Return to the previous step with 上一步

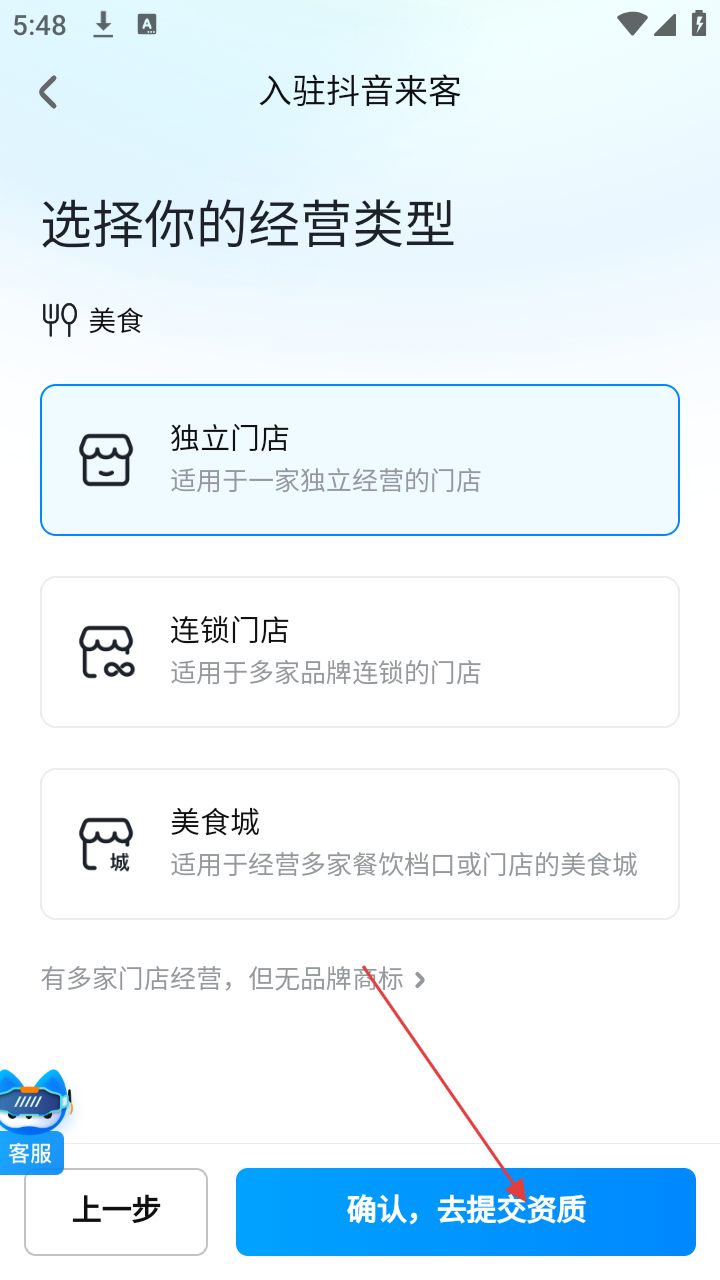(x=116, y=1211)
